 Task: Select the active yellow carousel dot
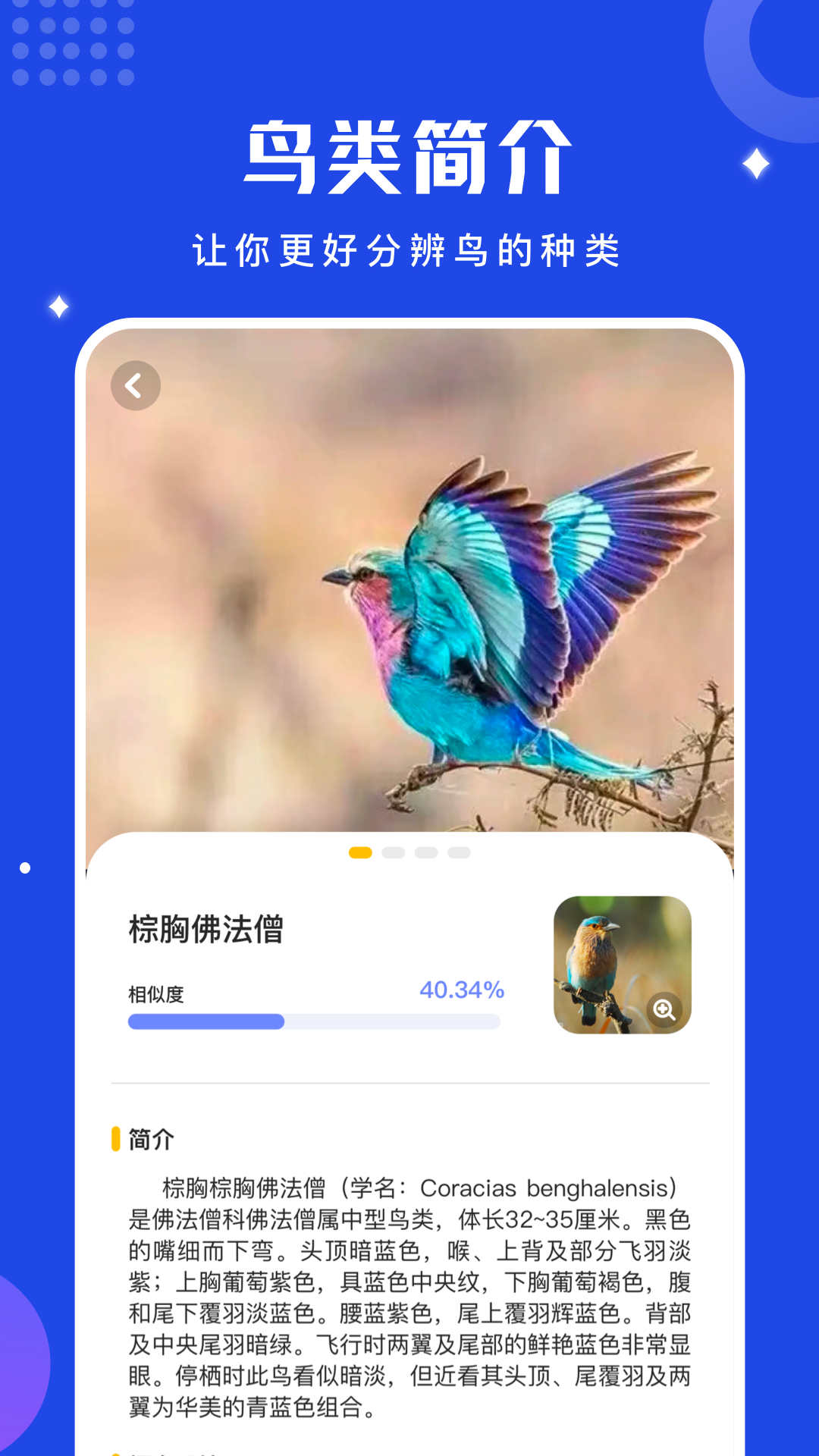tap(359, 852)
